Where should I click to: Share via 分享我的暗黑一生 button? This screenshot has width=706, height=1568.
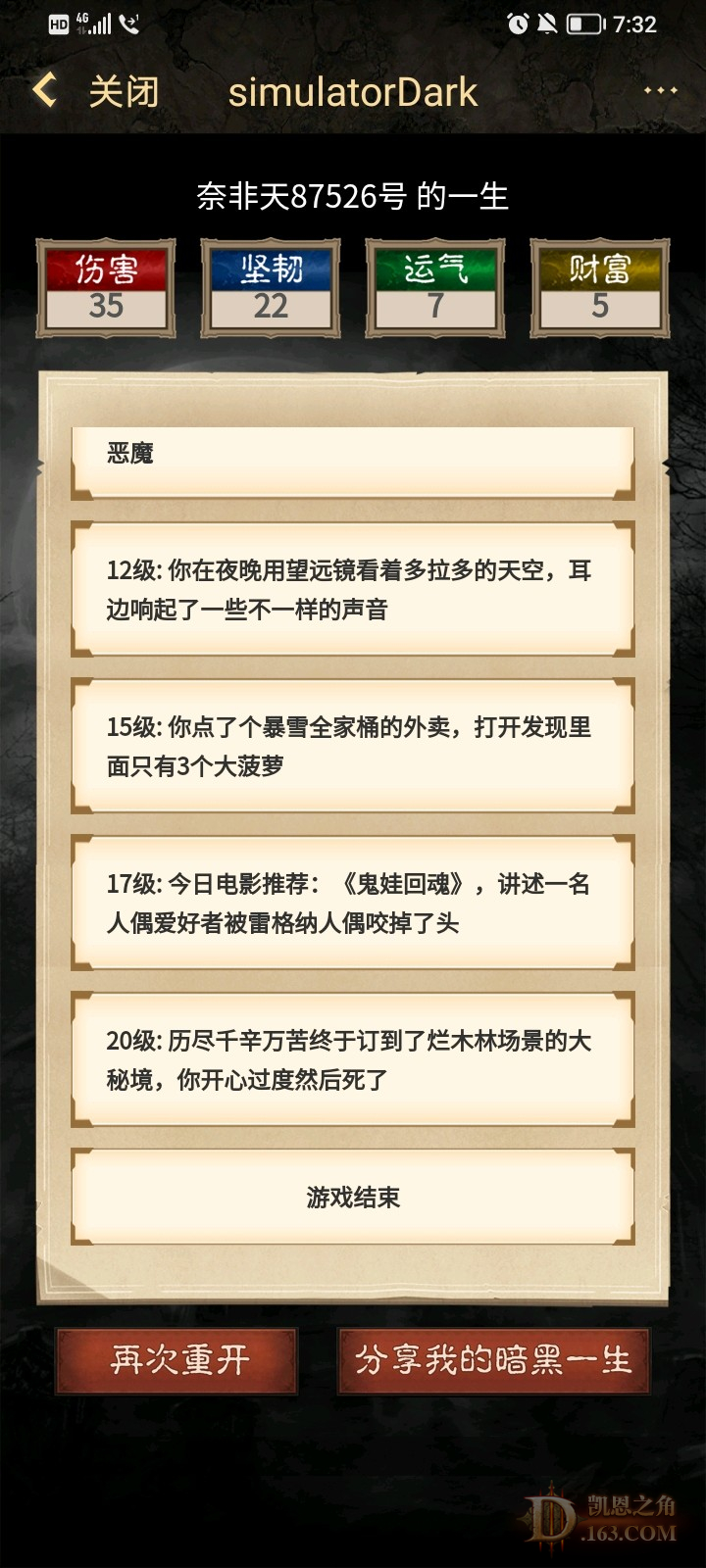(493, 1360)
